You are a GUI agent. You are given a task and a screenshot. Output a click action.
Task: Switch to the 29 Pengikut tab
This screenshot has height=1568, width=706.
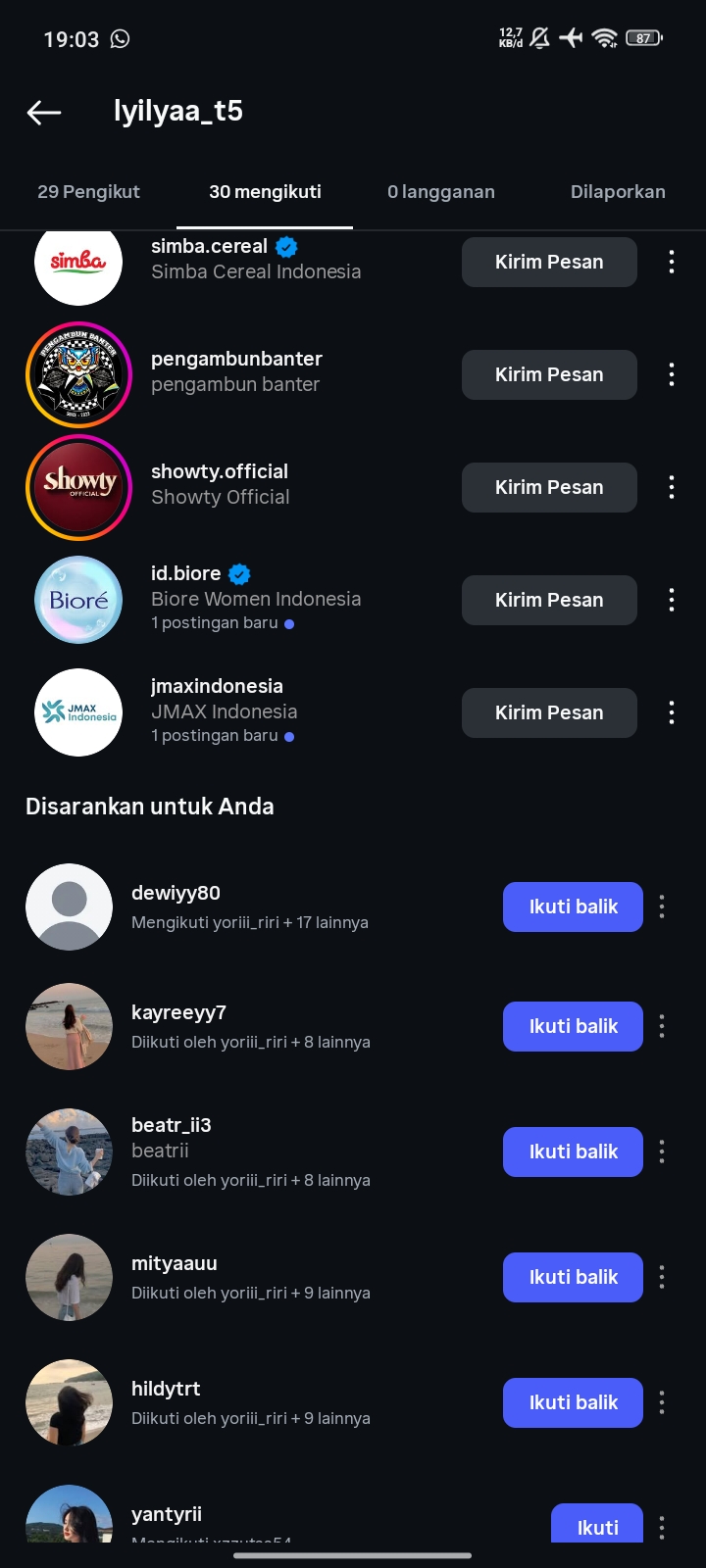pos(88,192)
